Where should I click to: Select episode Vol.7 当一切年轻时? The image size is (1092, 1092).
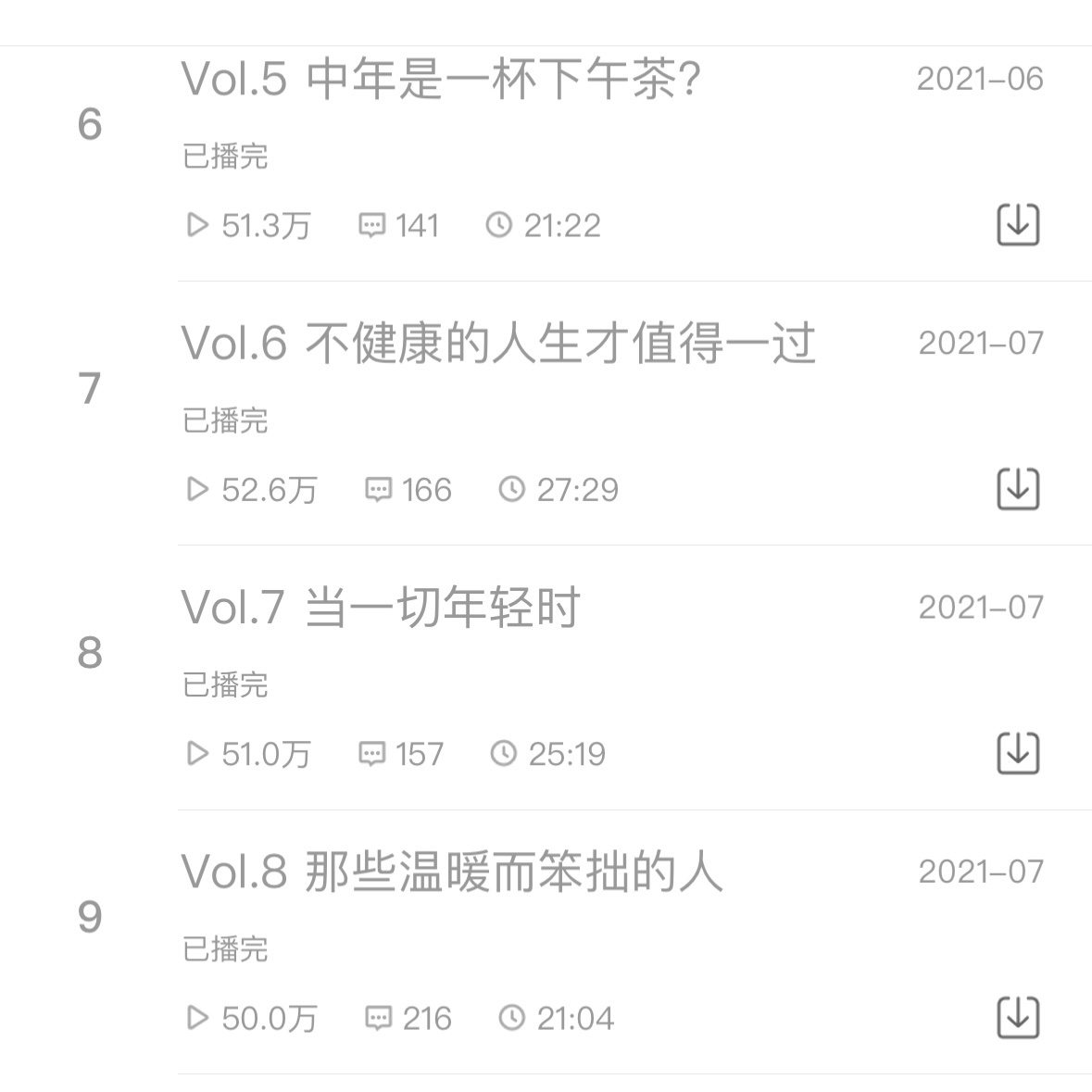[381, 608]
